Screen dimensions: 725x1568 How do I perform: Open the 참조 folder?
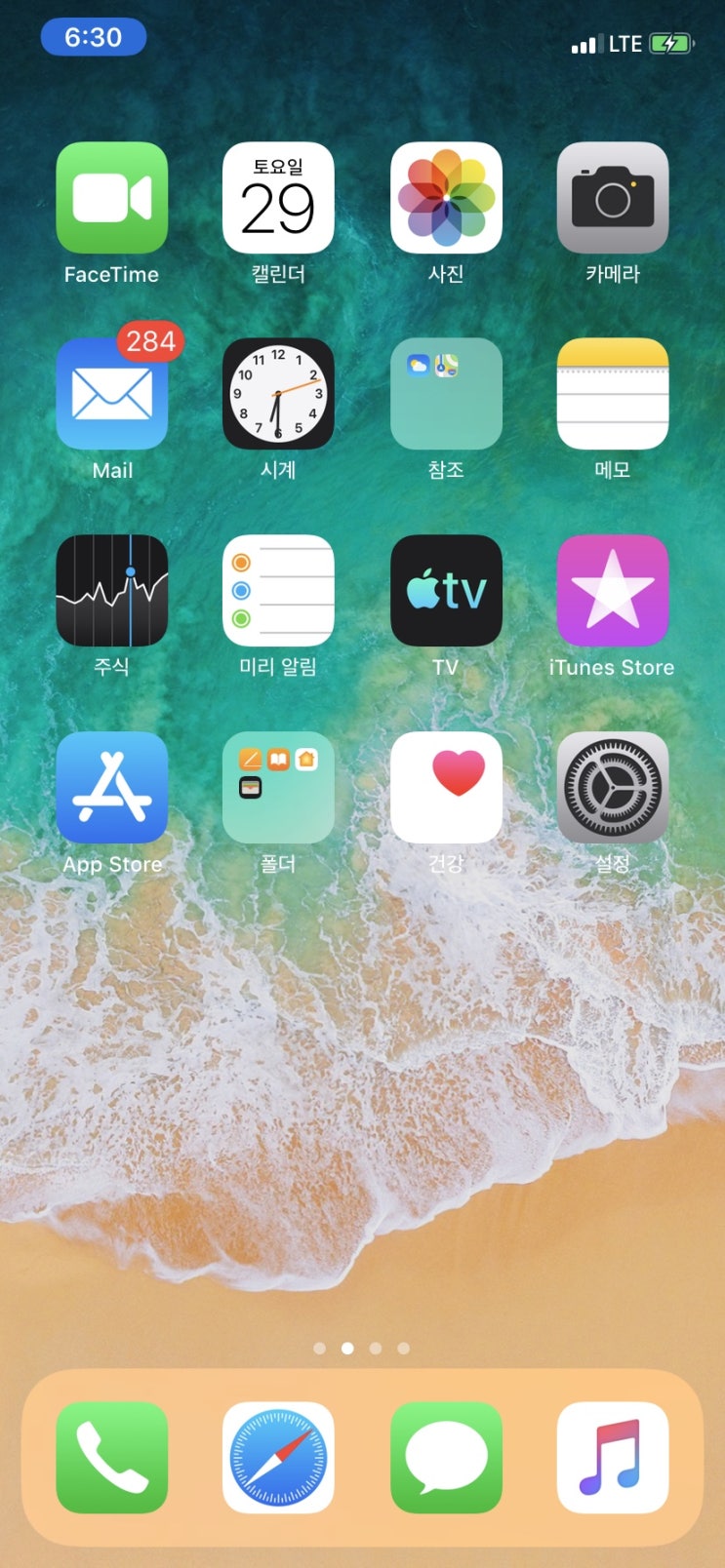coord(446,394)
